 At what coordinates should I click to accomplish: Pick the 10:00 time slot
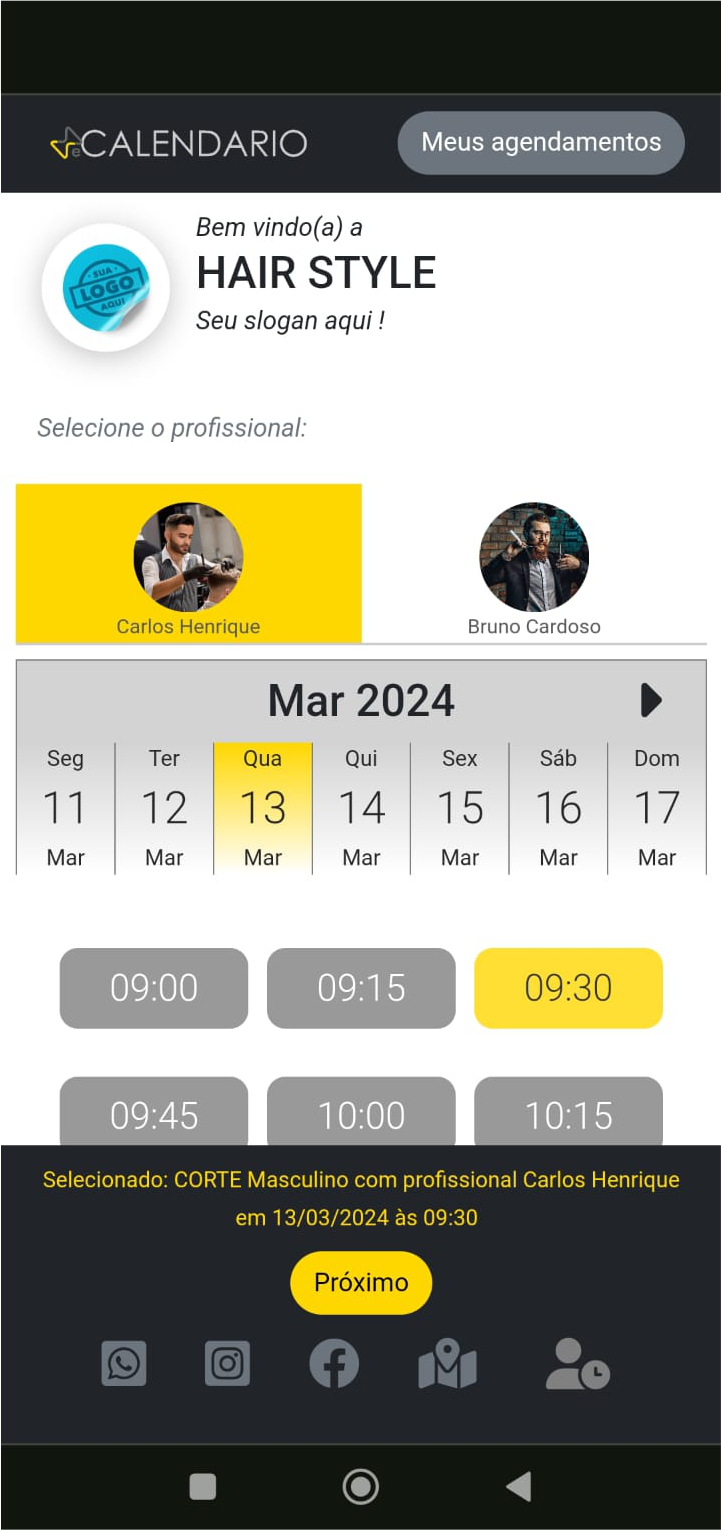[x=361, y=1112]
